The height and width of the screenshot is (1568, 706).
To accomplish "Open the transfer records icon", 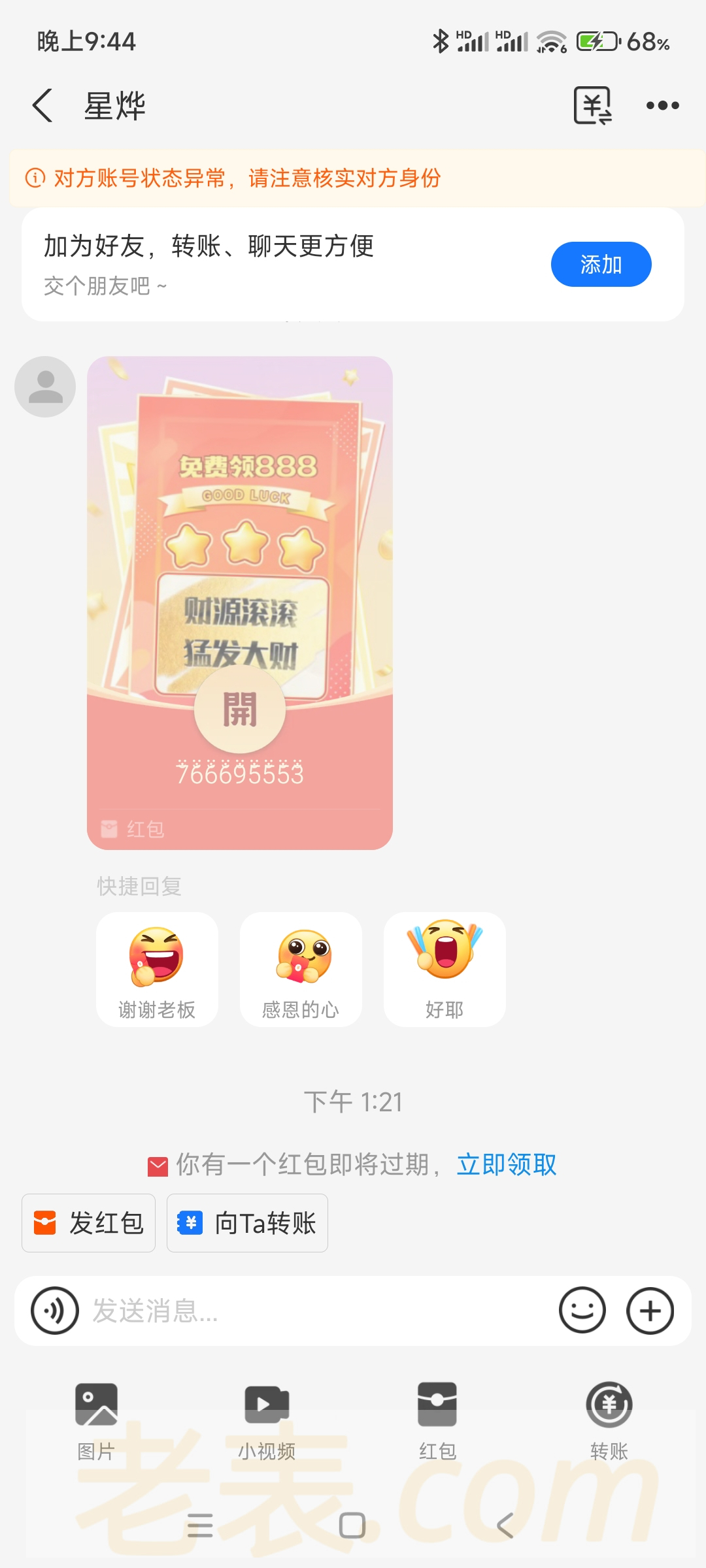I will 592,106.
